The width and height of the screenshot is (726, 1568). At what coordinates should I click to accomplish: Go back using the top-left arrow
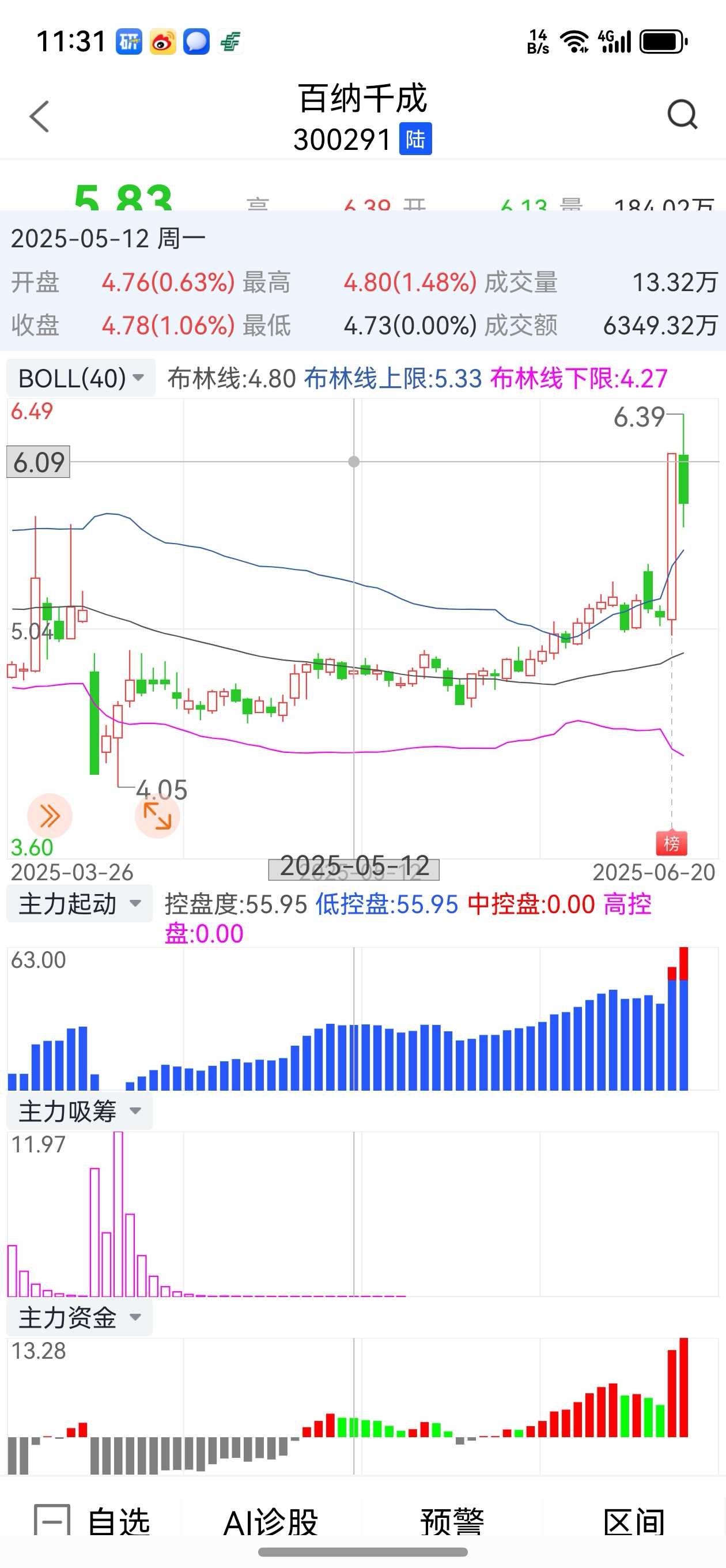click(x=40, y=116)
